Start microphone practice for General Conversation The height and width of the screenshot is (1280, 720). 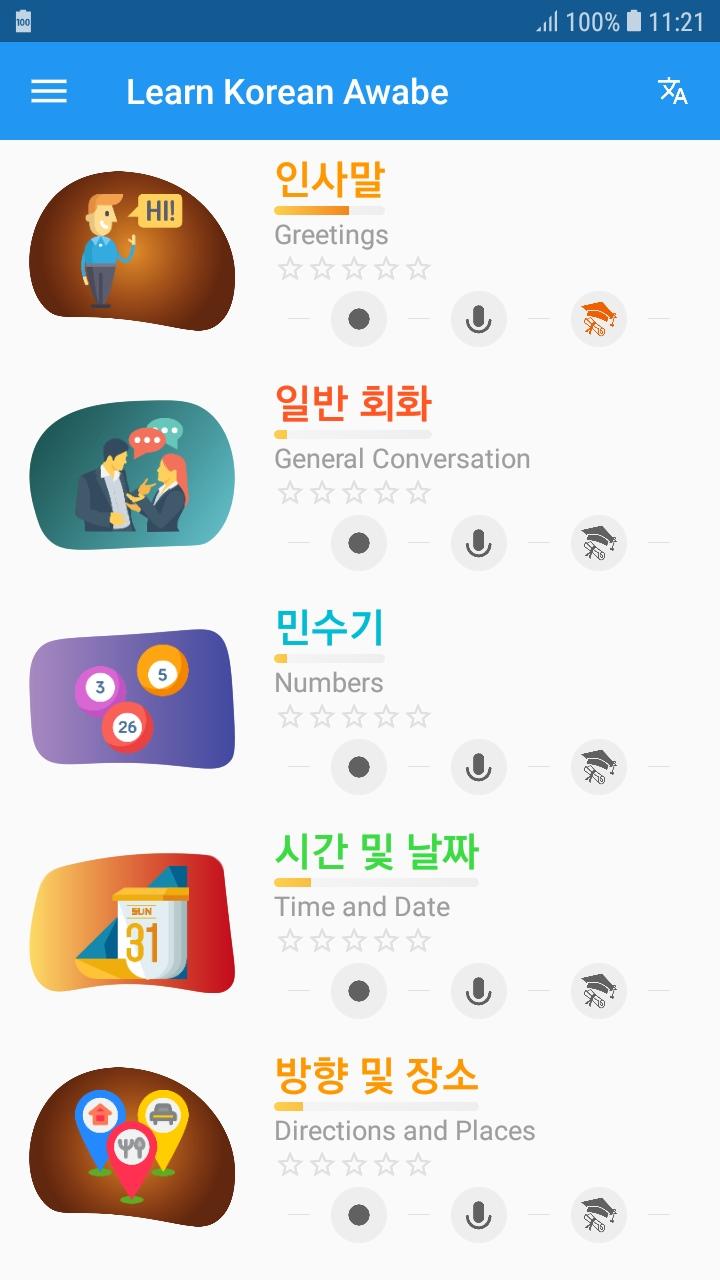[479, 543]
